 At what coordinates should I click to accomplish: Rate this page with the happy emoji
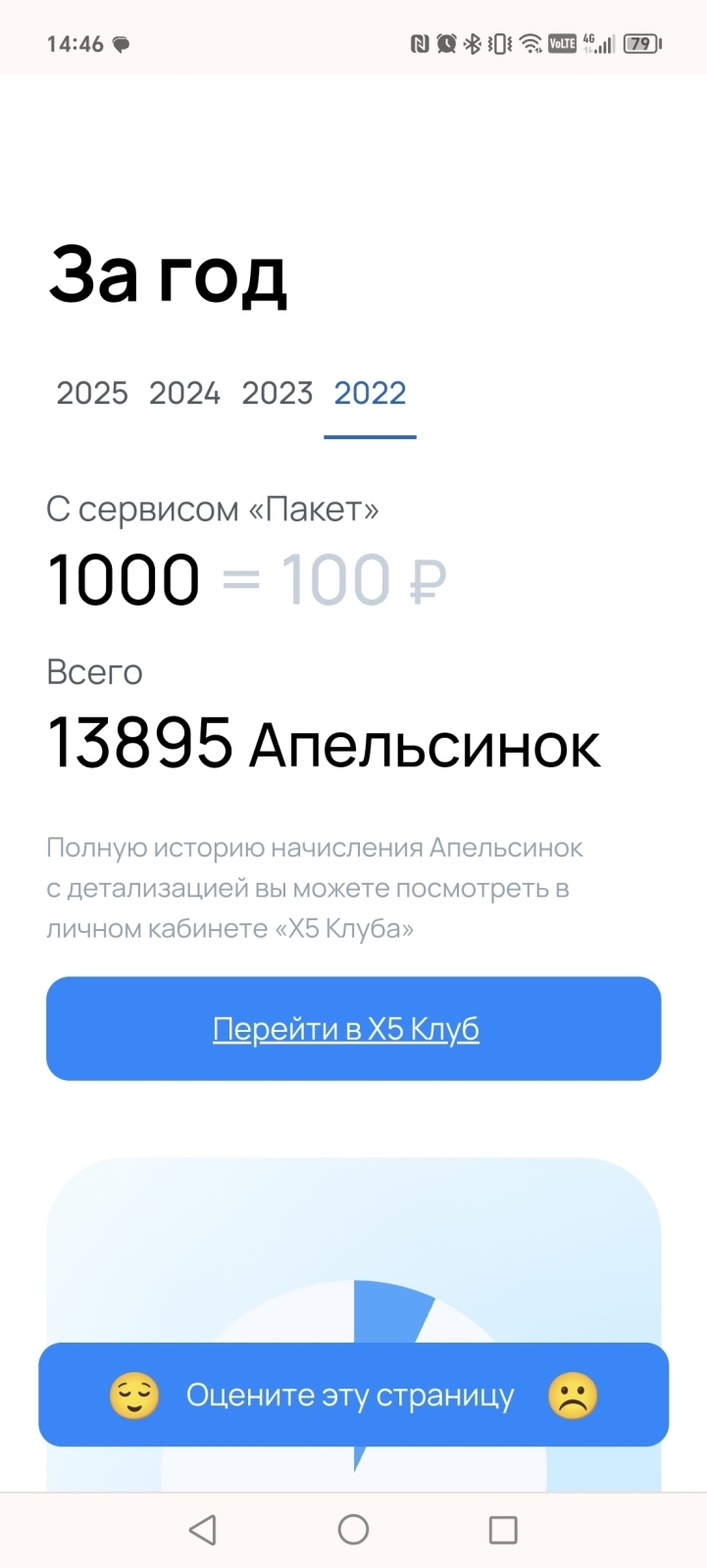click(x=134, y=1396)
